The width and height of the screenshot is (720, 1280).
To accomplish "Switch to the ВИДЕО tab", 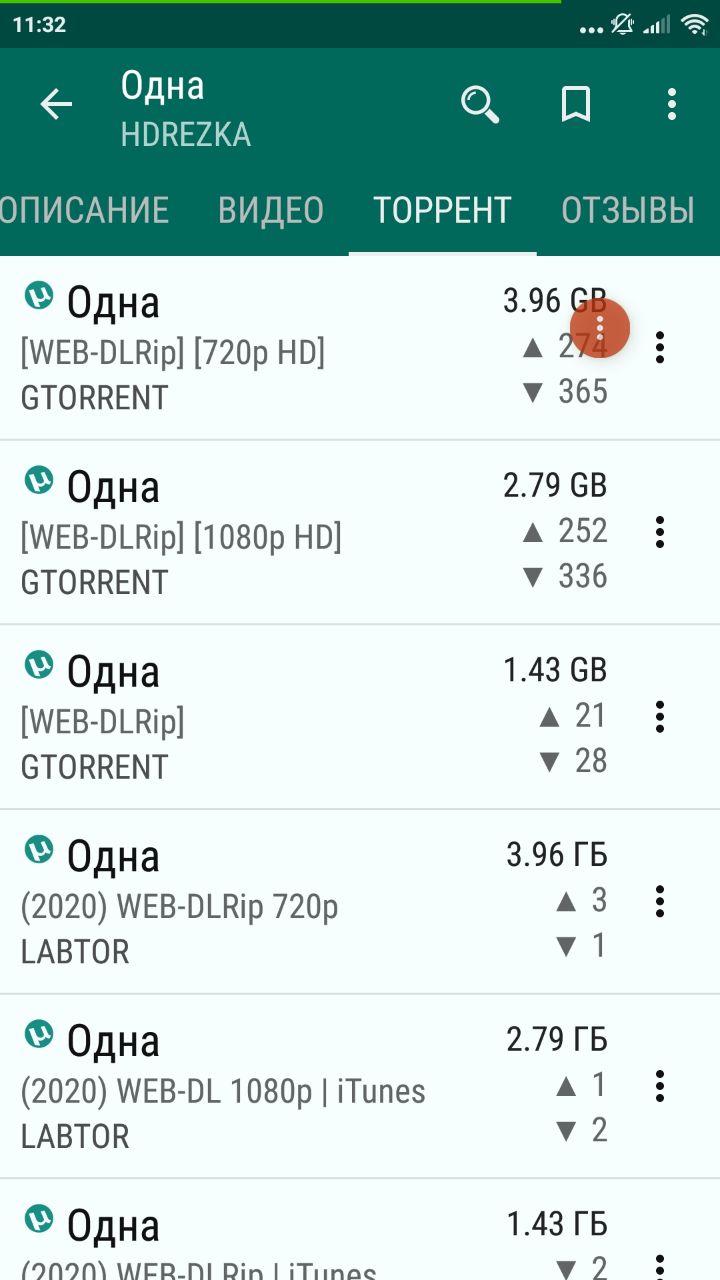I will 271,210.
